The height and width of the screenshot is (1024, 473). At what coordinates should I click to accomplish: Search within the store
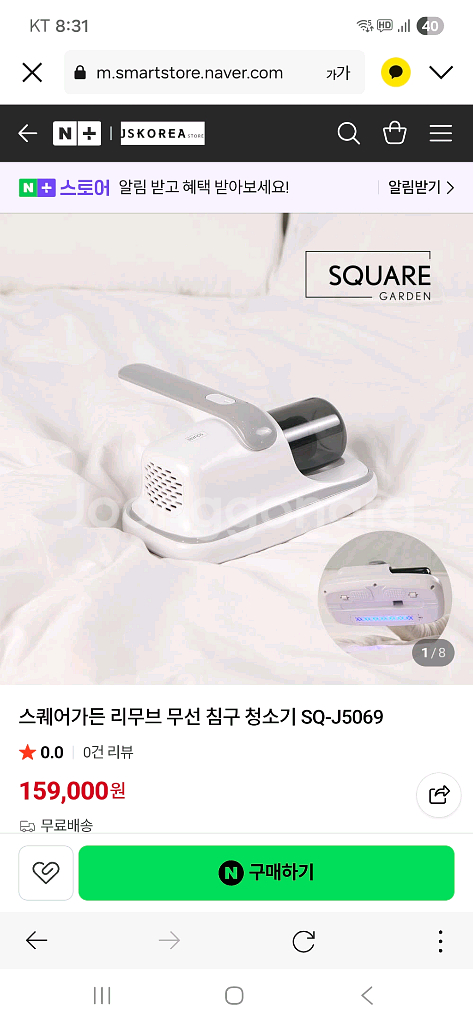point(348,133)
